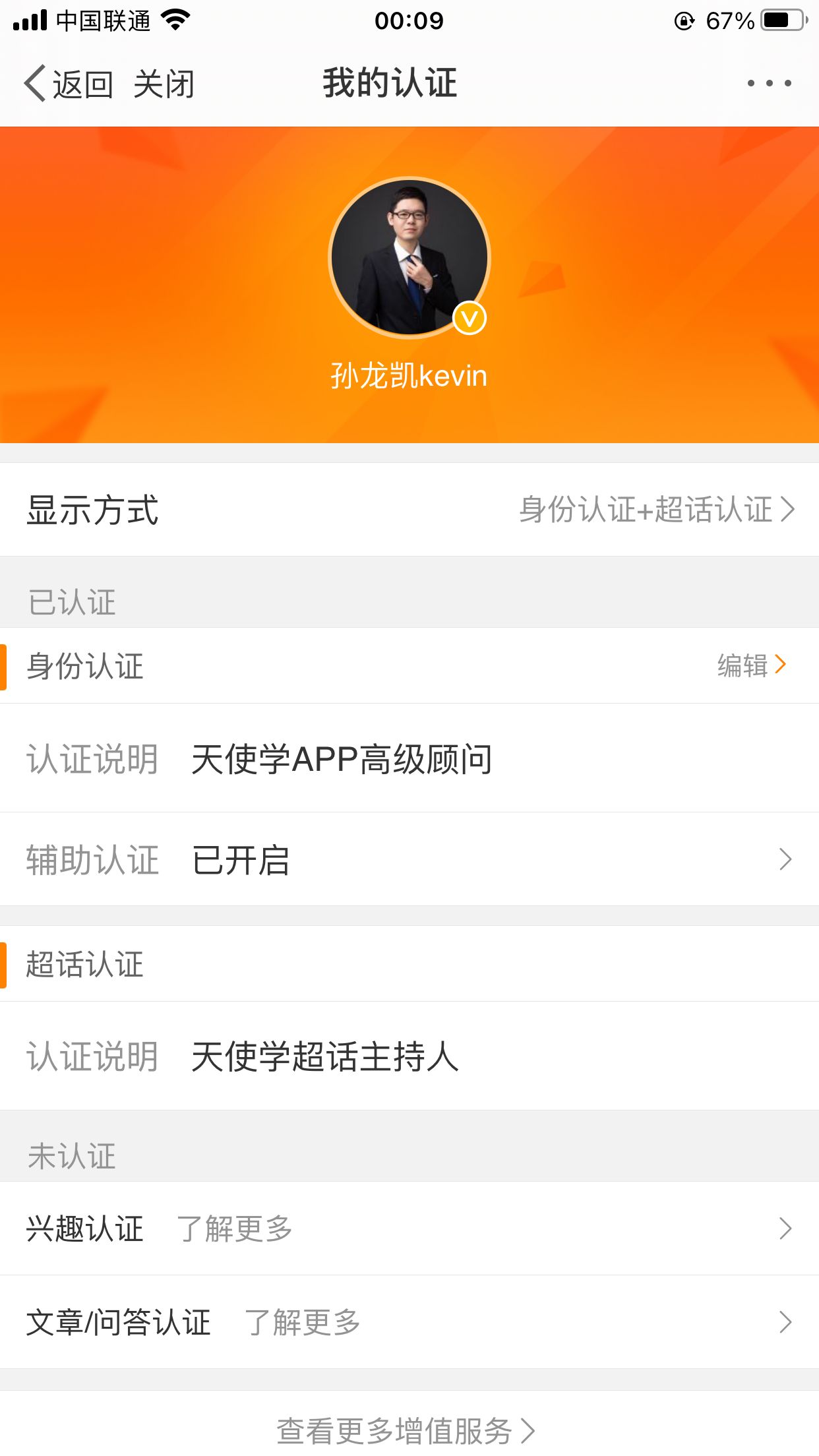Go back using the 返回 button
819x1456 pixels.
pos(69,84)
